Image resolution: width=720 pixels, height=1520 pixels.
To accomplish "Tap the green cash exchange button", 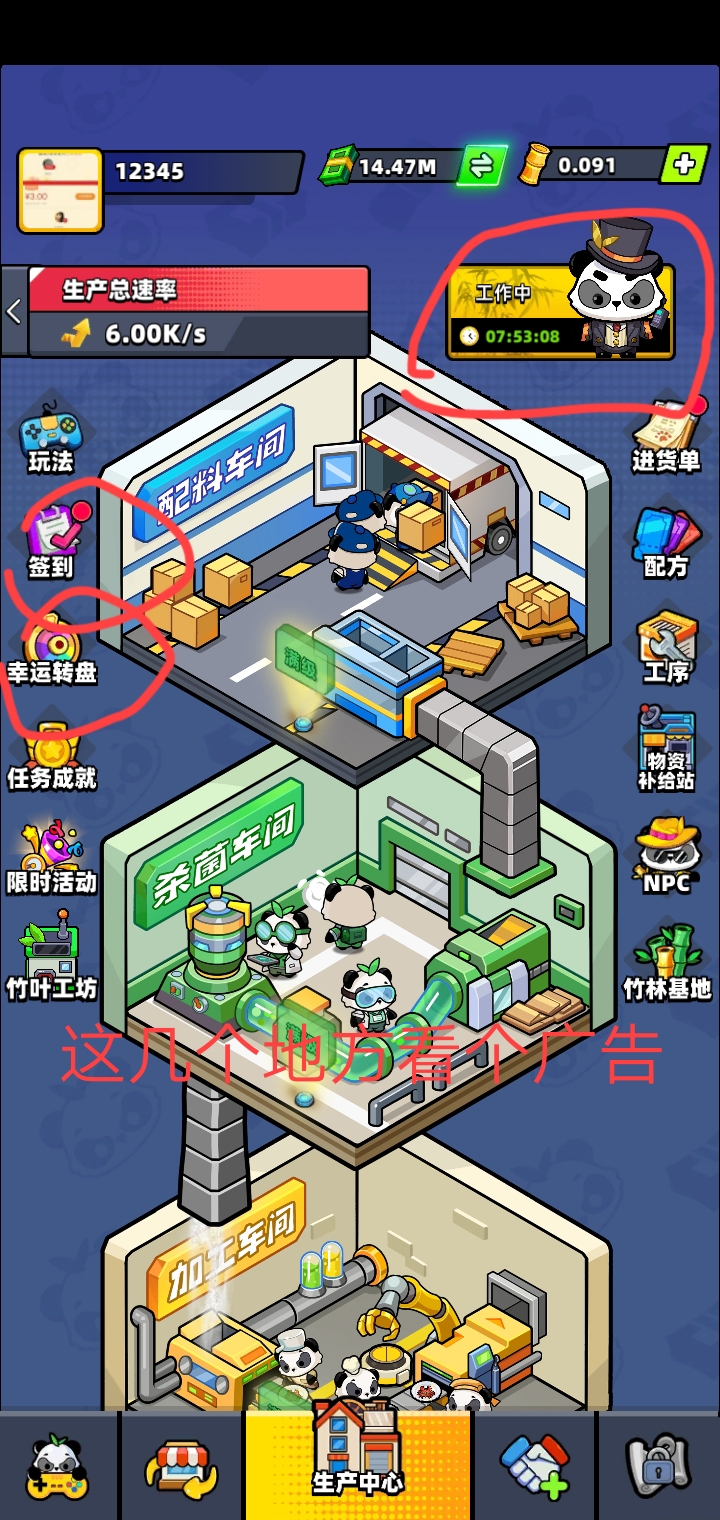I will pyautogui.click(x=481, y=166).
